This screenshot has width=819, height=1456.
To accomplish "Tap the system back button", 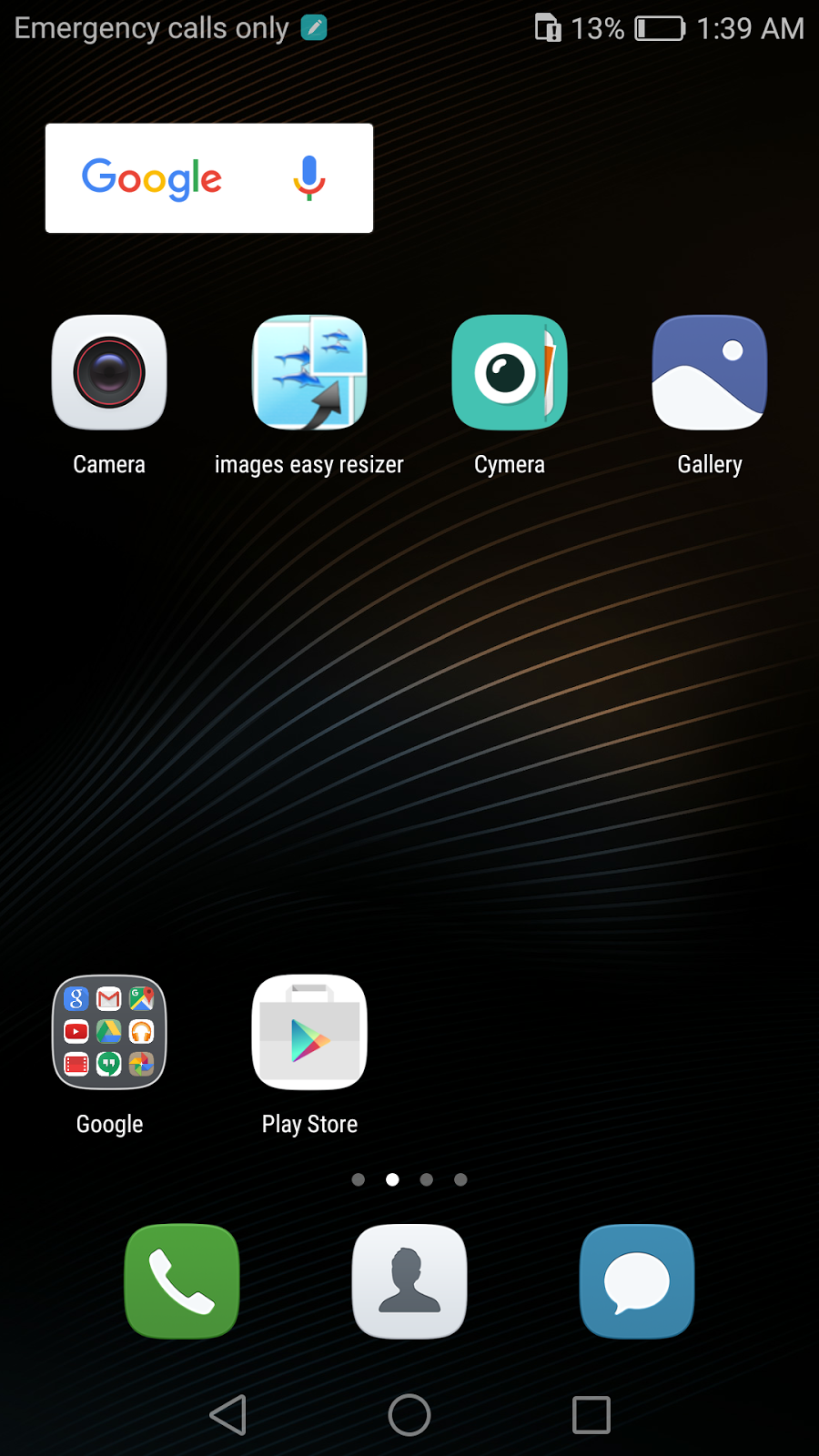I will click(228, 1415).
